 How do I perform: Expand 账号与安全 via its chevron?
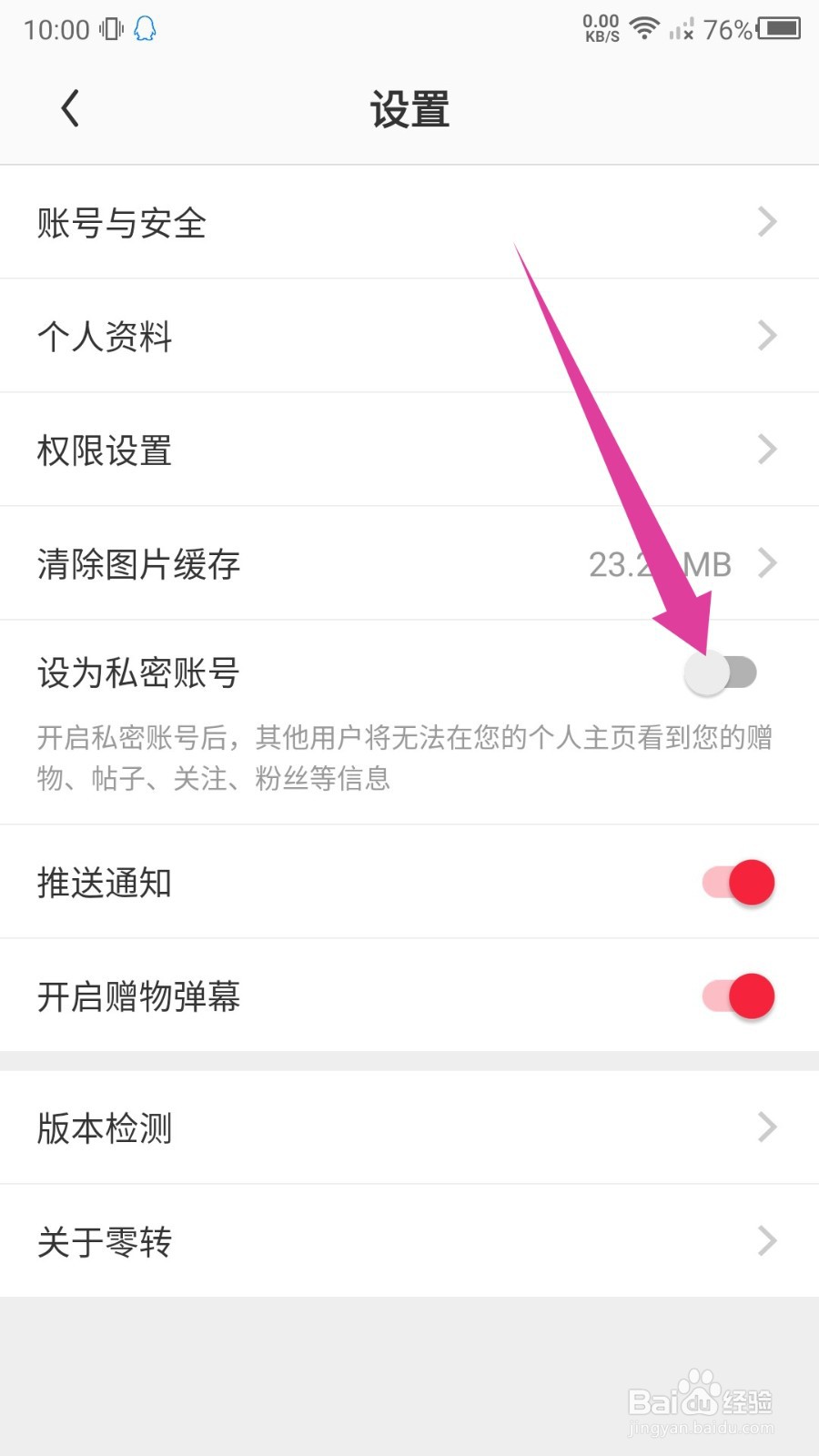pos(767,221)
